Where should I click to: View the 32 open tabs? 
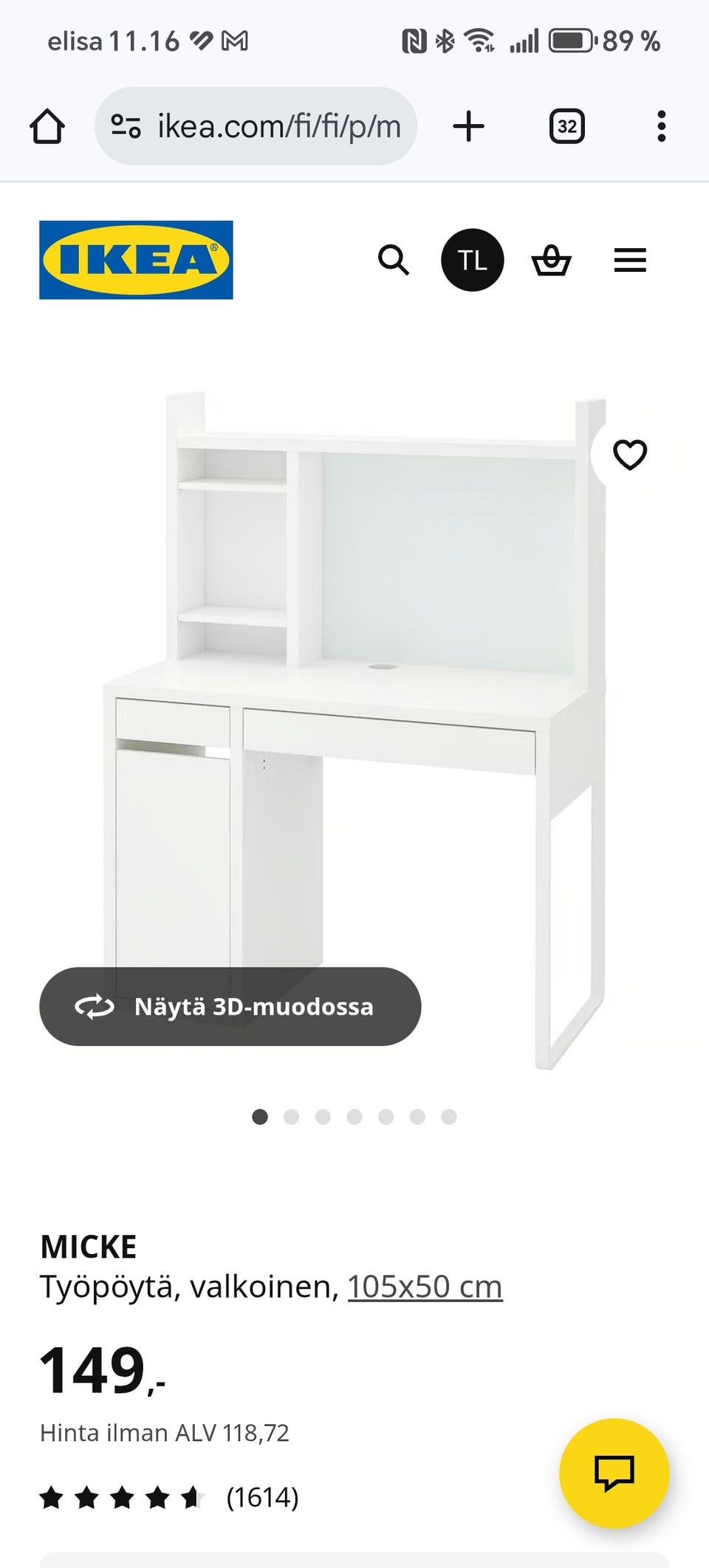tap(566, 126)
